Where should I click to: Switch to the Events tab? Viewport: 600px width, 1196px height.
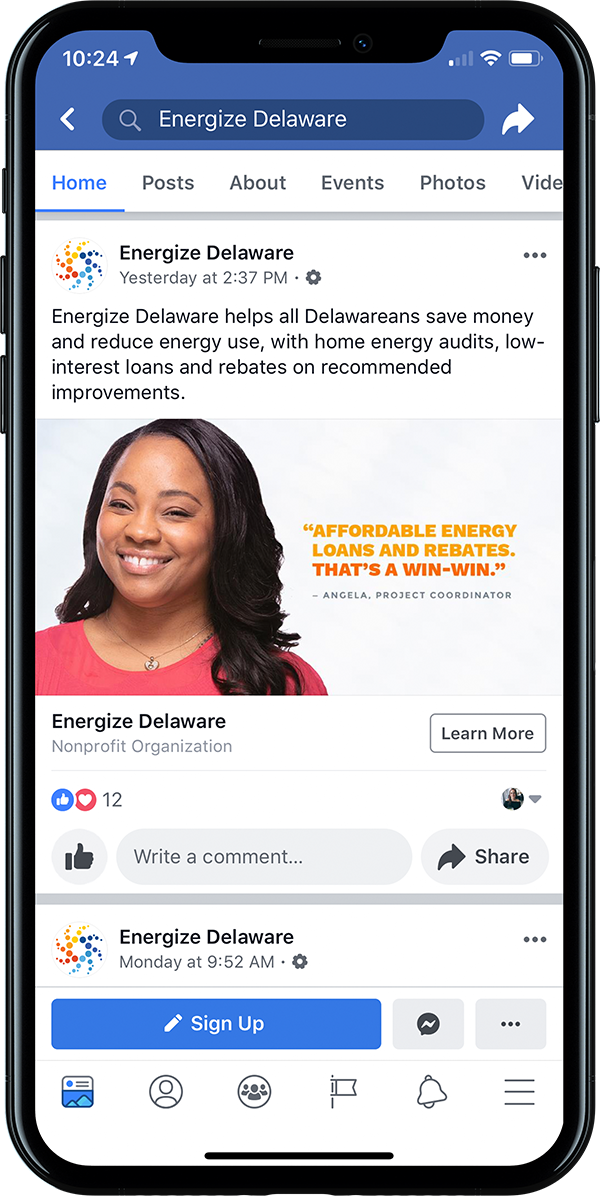pyautogui.click(x=352, y=183)
